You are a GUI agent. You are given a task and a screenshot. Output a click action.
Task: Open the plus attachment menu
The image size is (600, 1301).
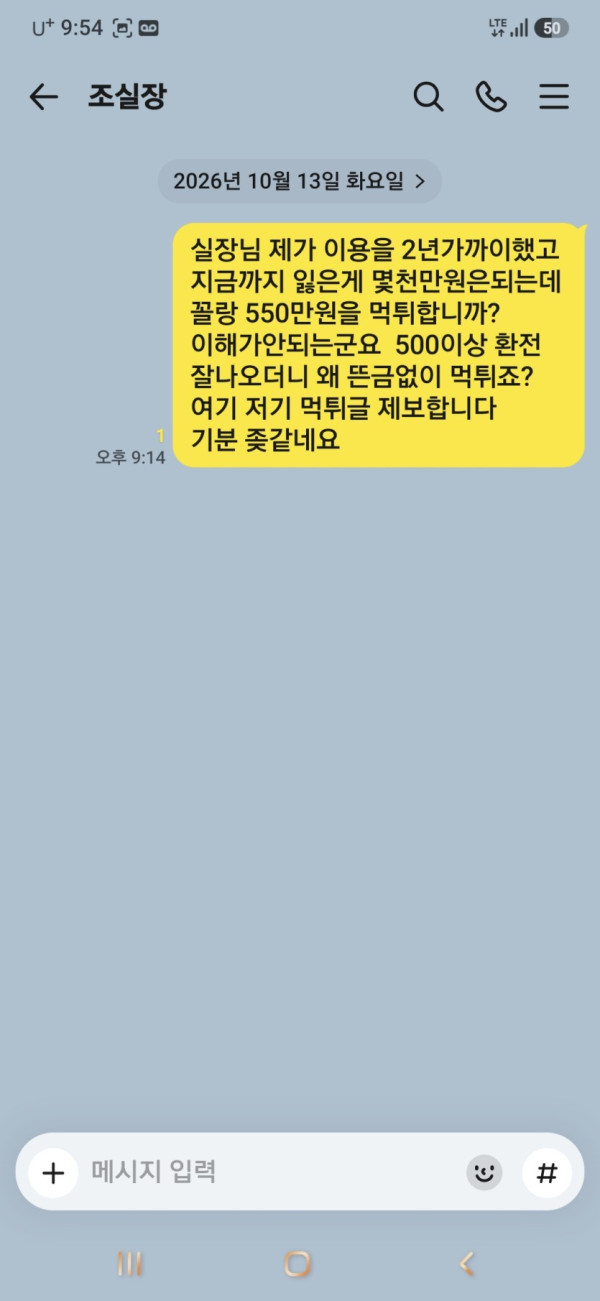(x=53, y=1173)
